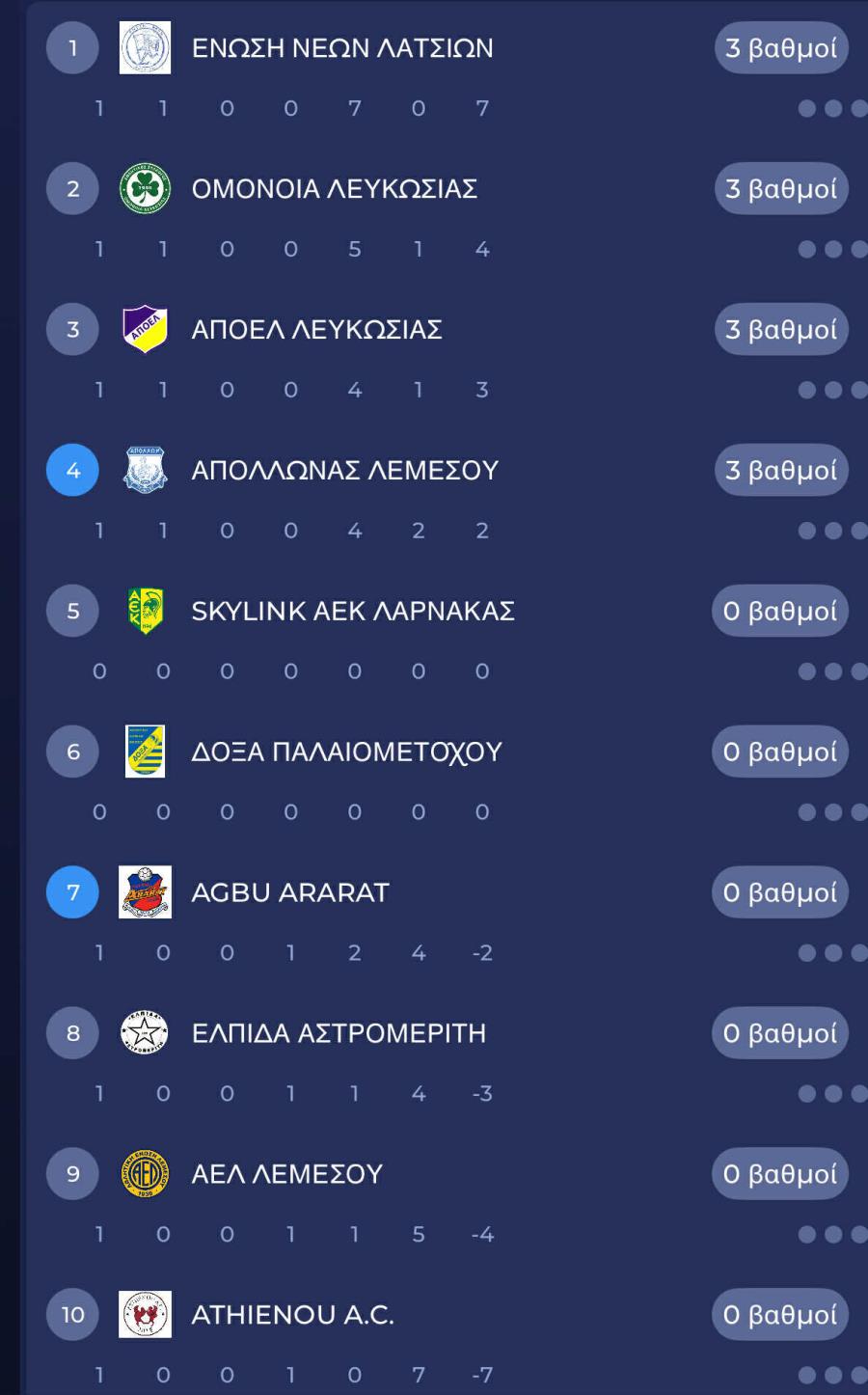Select ΟΜΟΝΟΙΑ ΛΕΥΚΩΣΙΑΣ in the standings
The image size is (868, 1395).
click(335, 189)
